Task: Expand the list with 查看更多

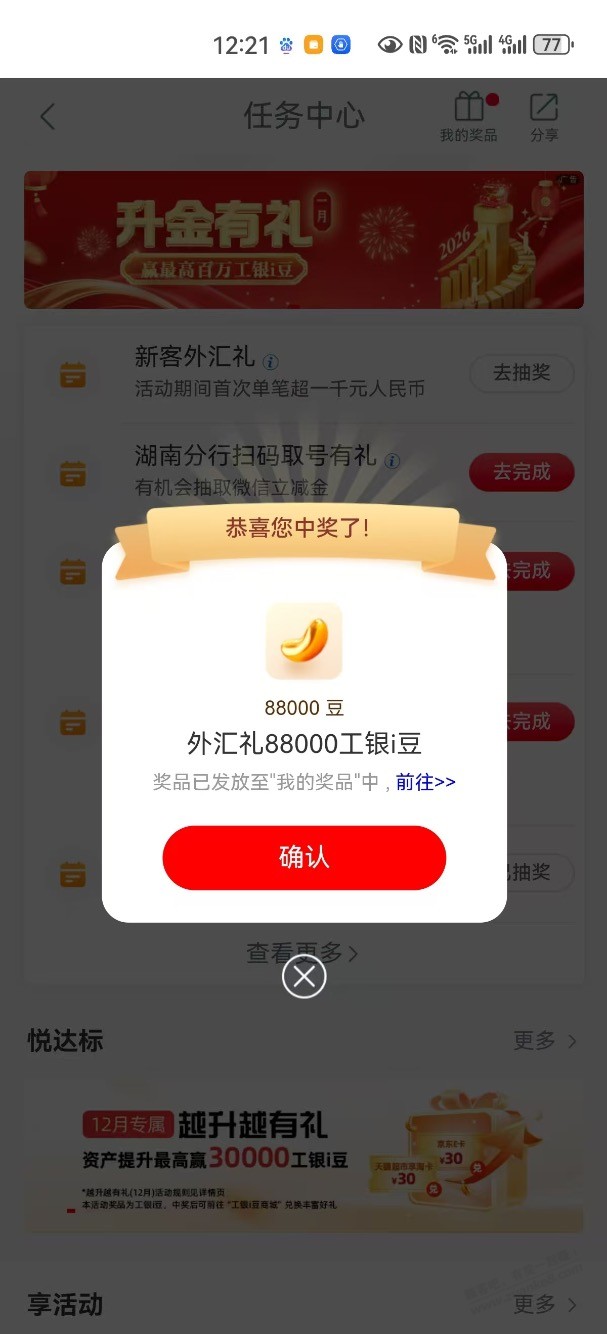Action: 302,953
